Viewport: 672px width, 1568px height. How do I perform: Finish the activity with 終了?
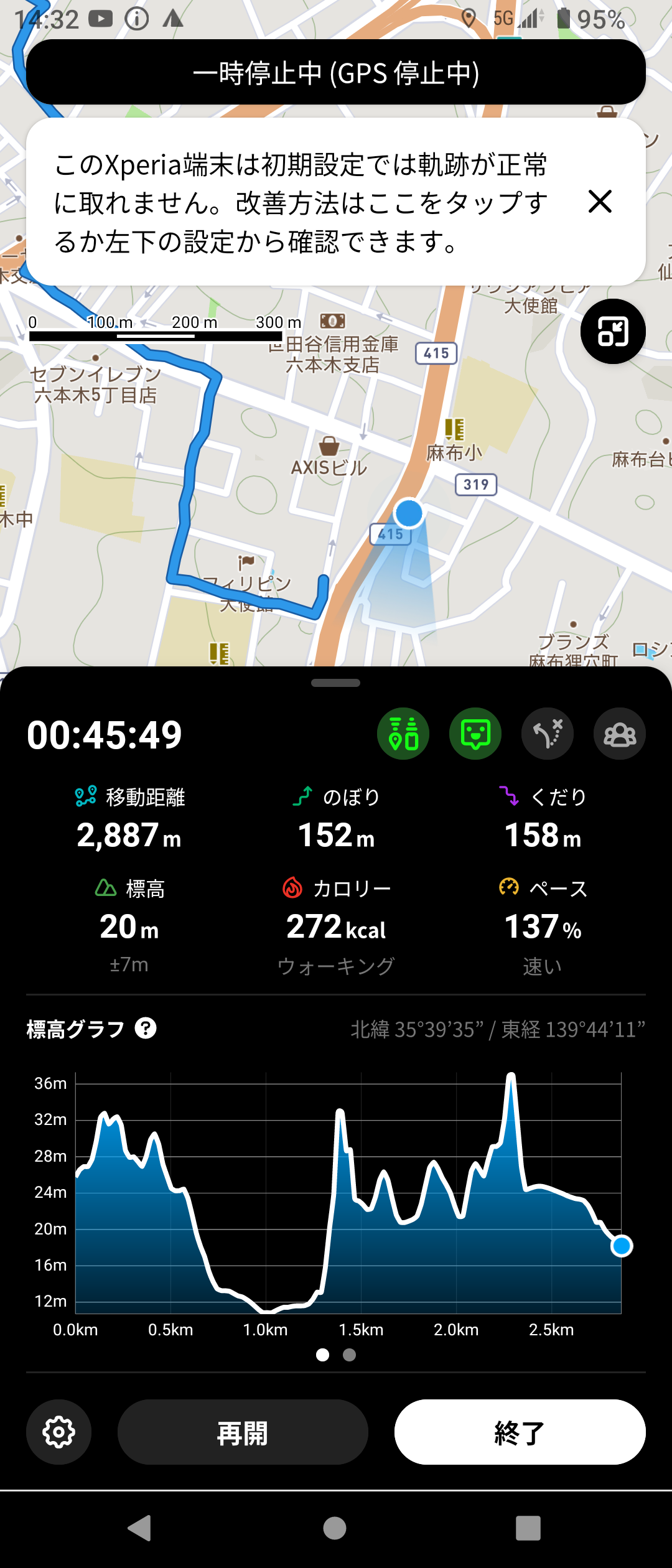tap(520, 1432)
